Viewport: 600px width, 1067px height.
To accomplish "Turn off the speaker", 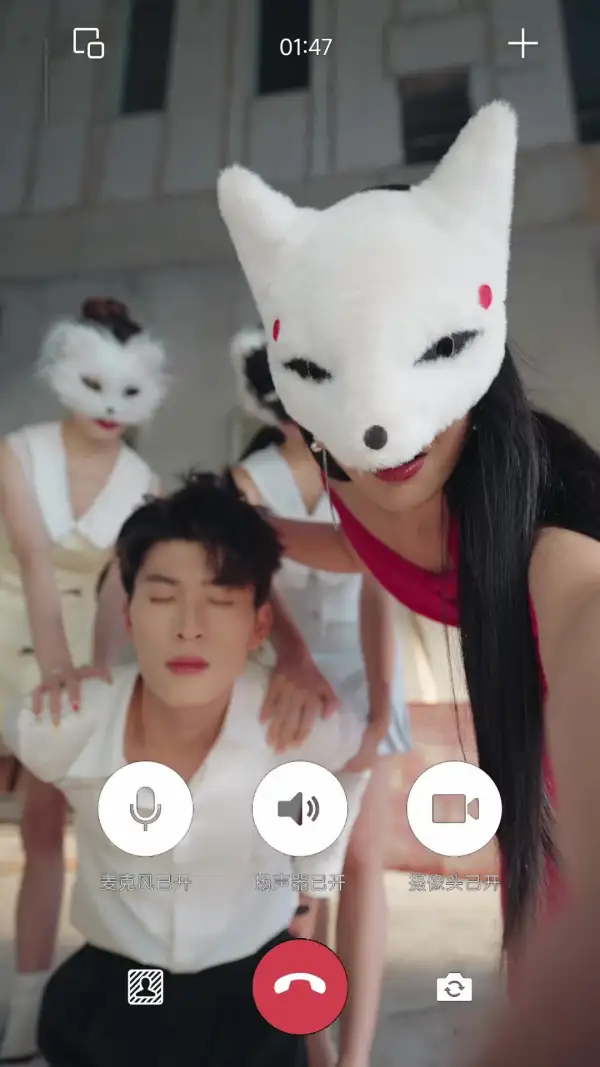I will 300,808.
